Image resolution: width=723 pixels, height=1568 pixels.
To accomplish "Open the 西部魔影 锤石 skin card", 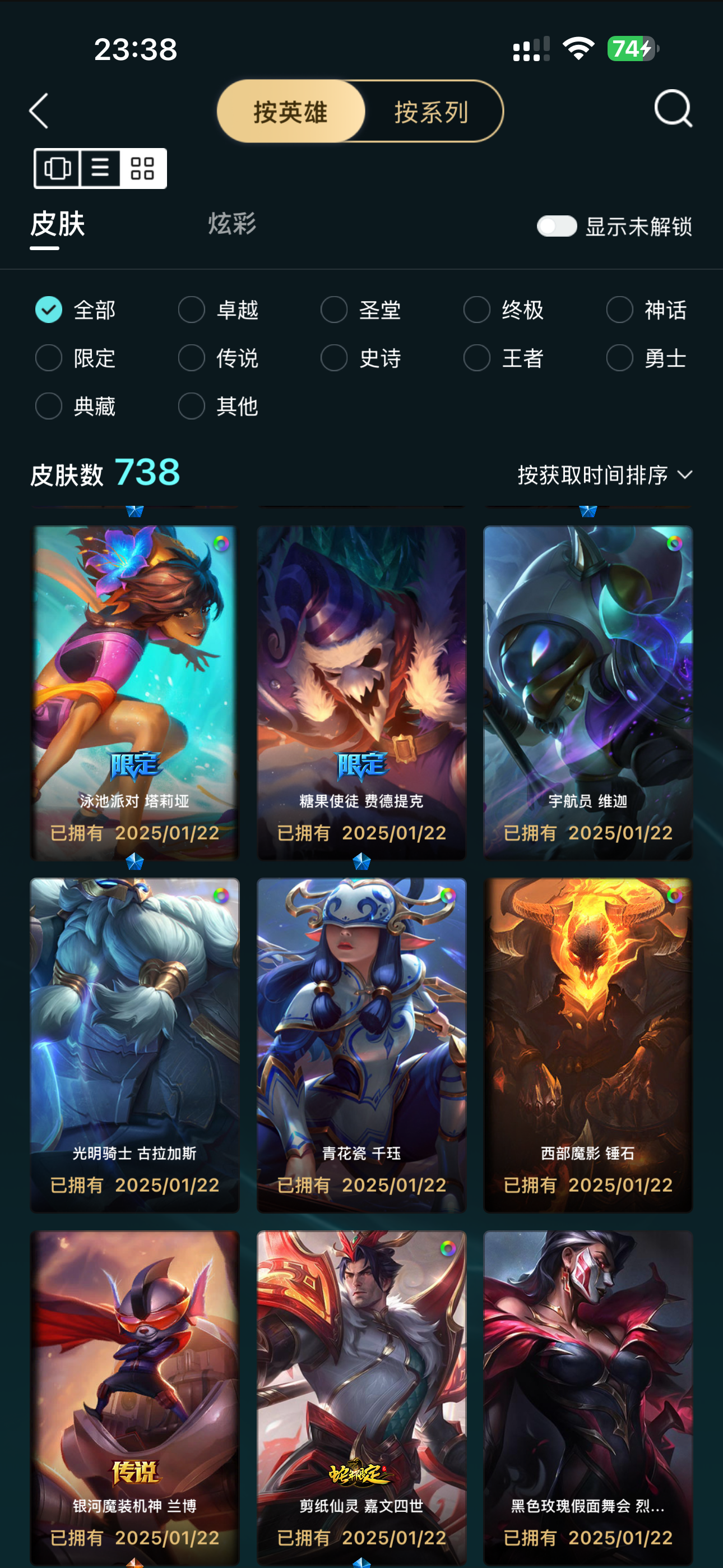I will [x=588, y=1045].
